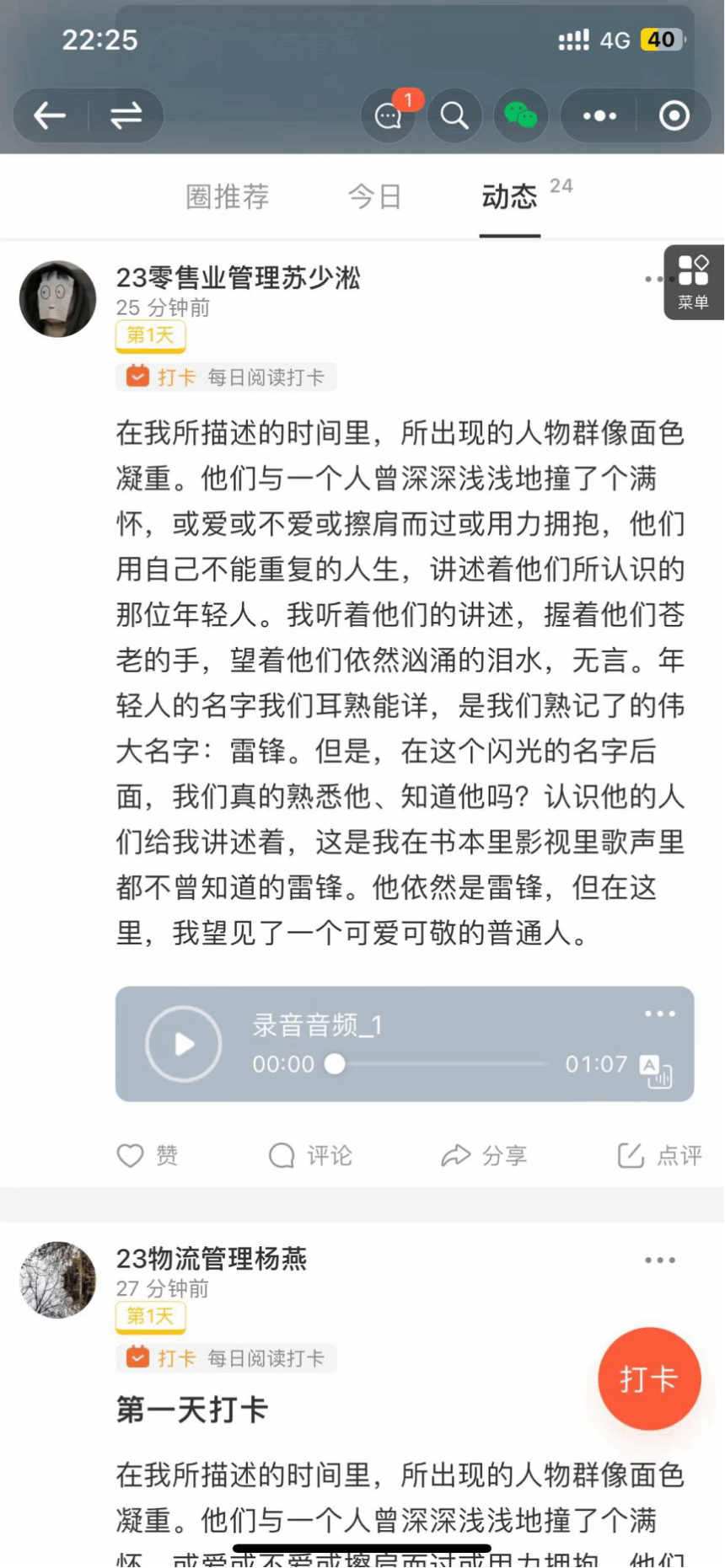Go back using the top arrow
The image size is (725, 1568).
click(x=50, y=115)
